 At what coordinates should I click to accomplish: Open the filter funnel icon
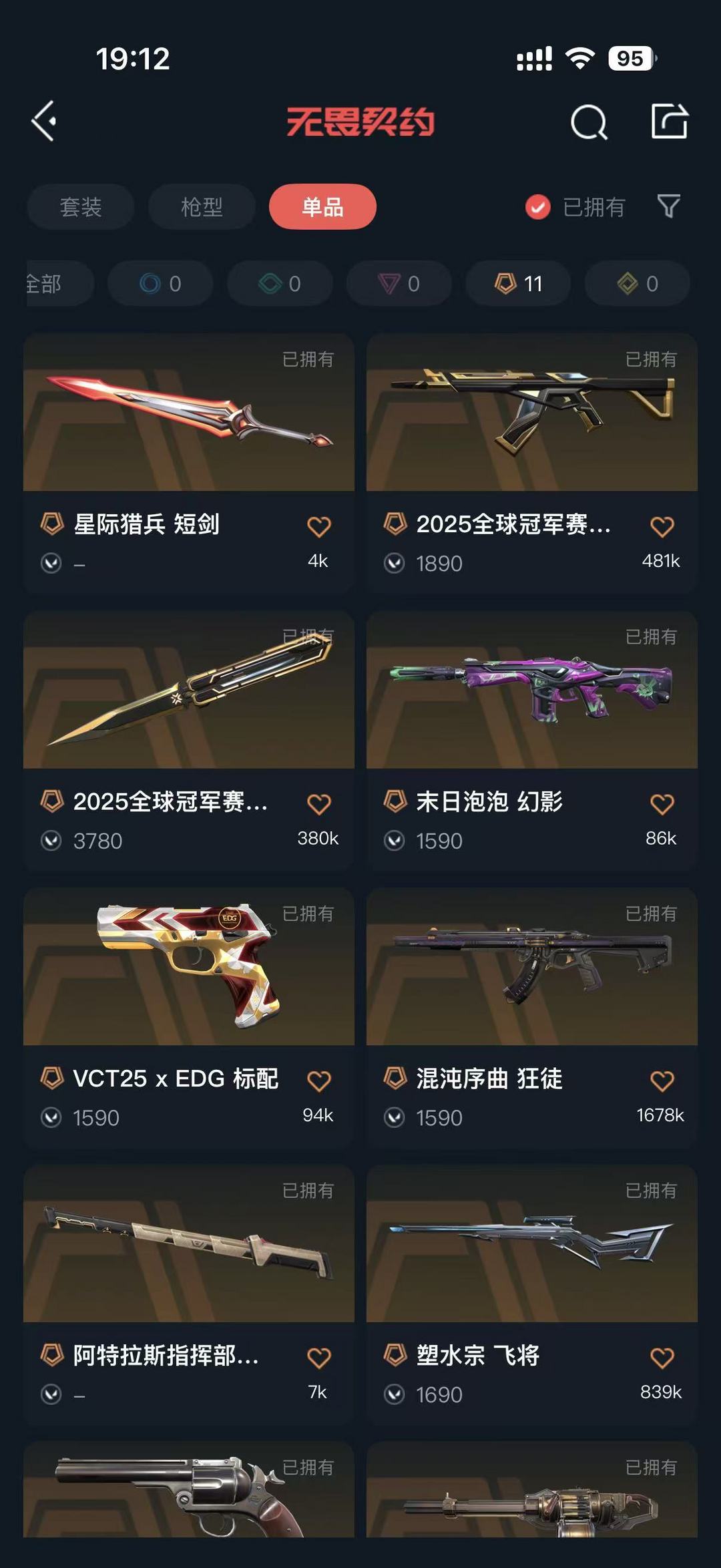[668, 206]
